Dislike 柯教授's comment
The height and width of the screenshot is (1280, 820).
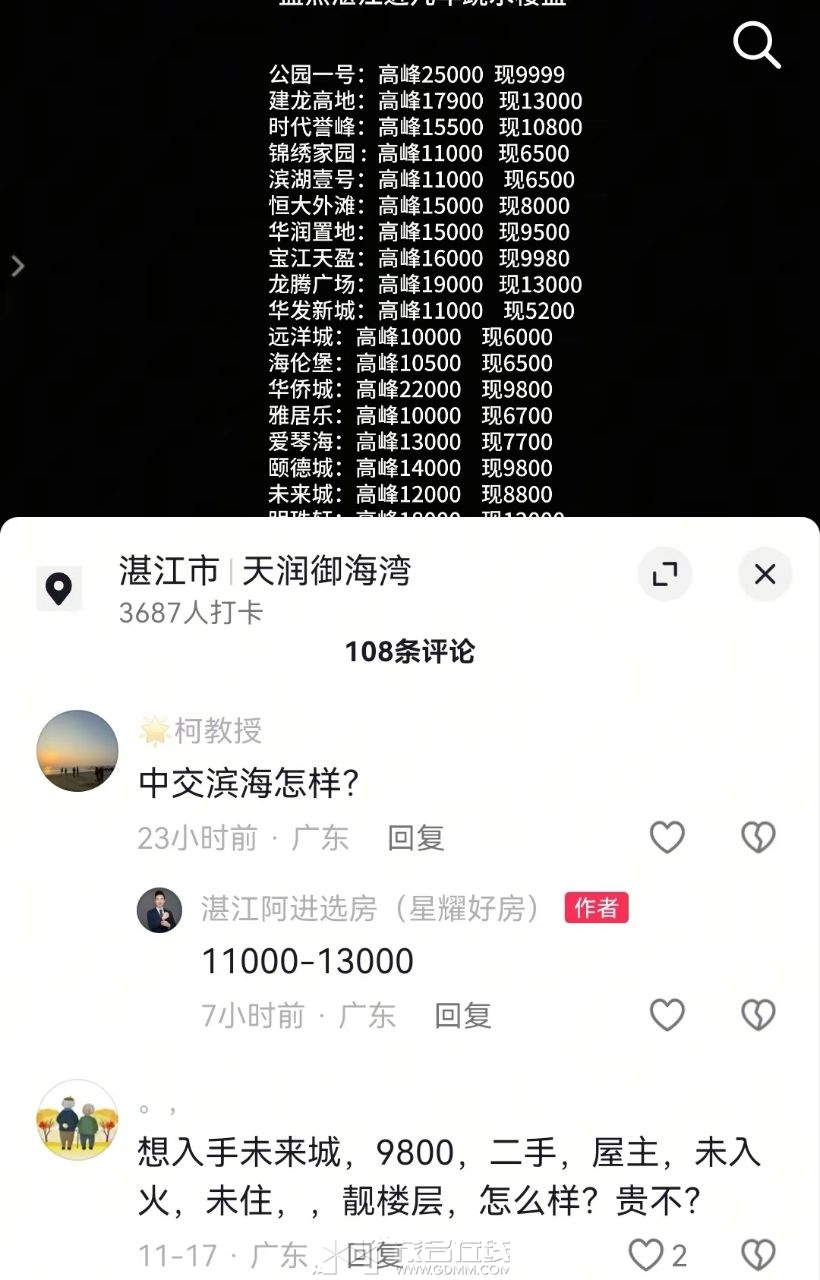point(758,837)
